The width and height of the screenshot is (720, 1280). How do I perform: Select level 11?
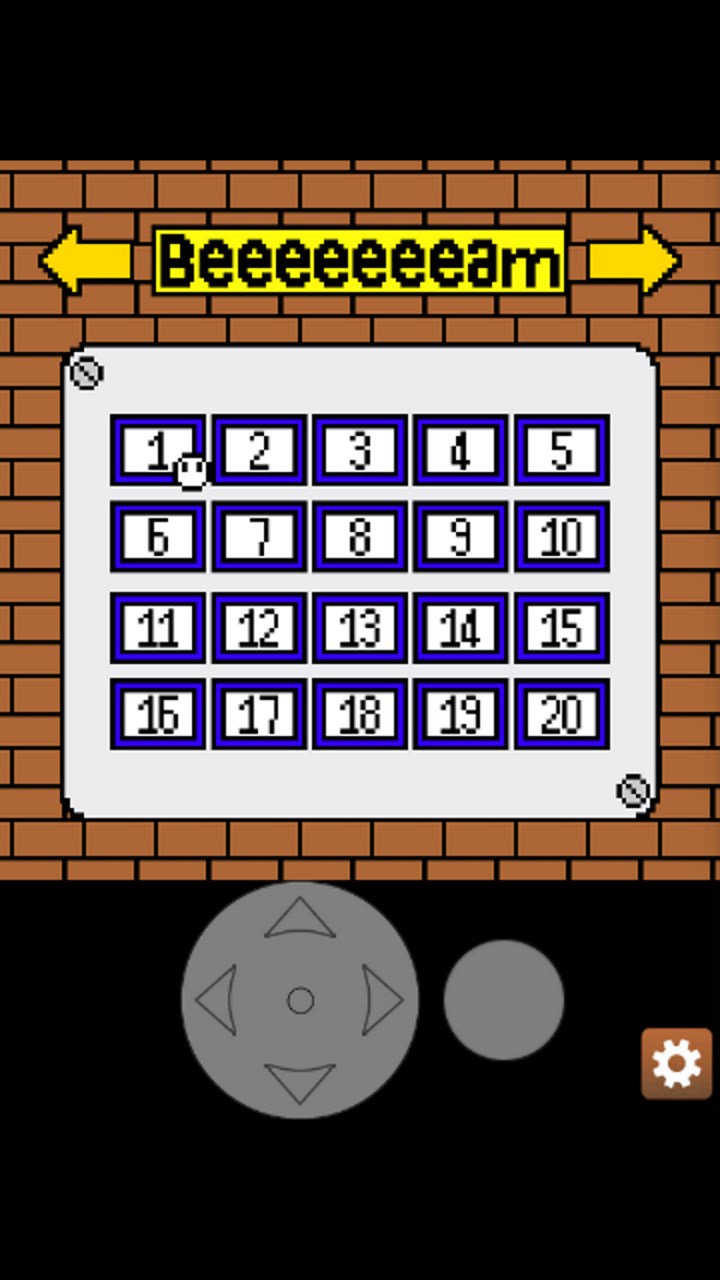coord(158,627)
